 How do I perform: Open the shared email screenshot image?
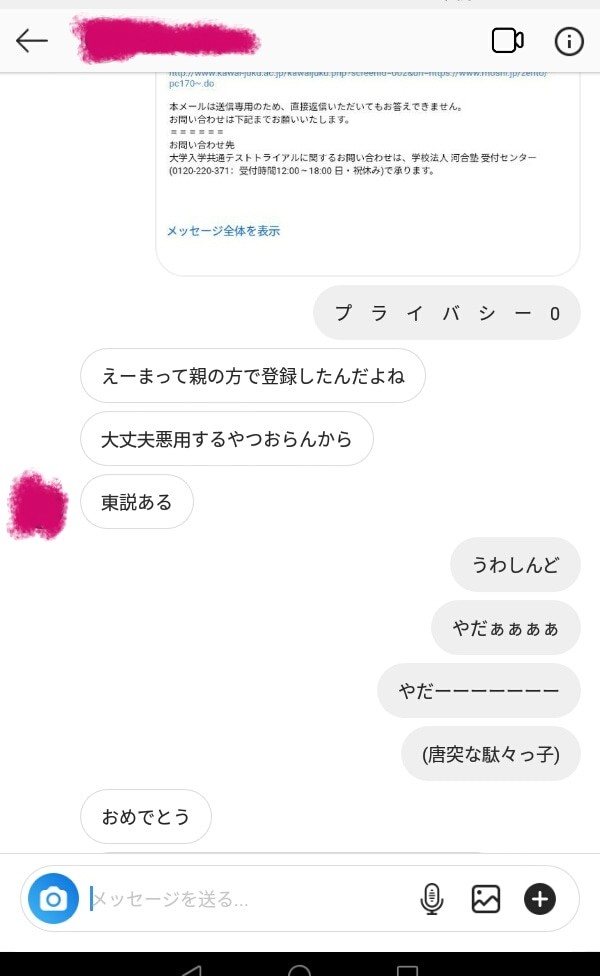(367, 150)
